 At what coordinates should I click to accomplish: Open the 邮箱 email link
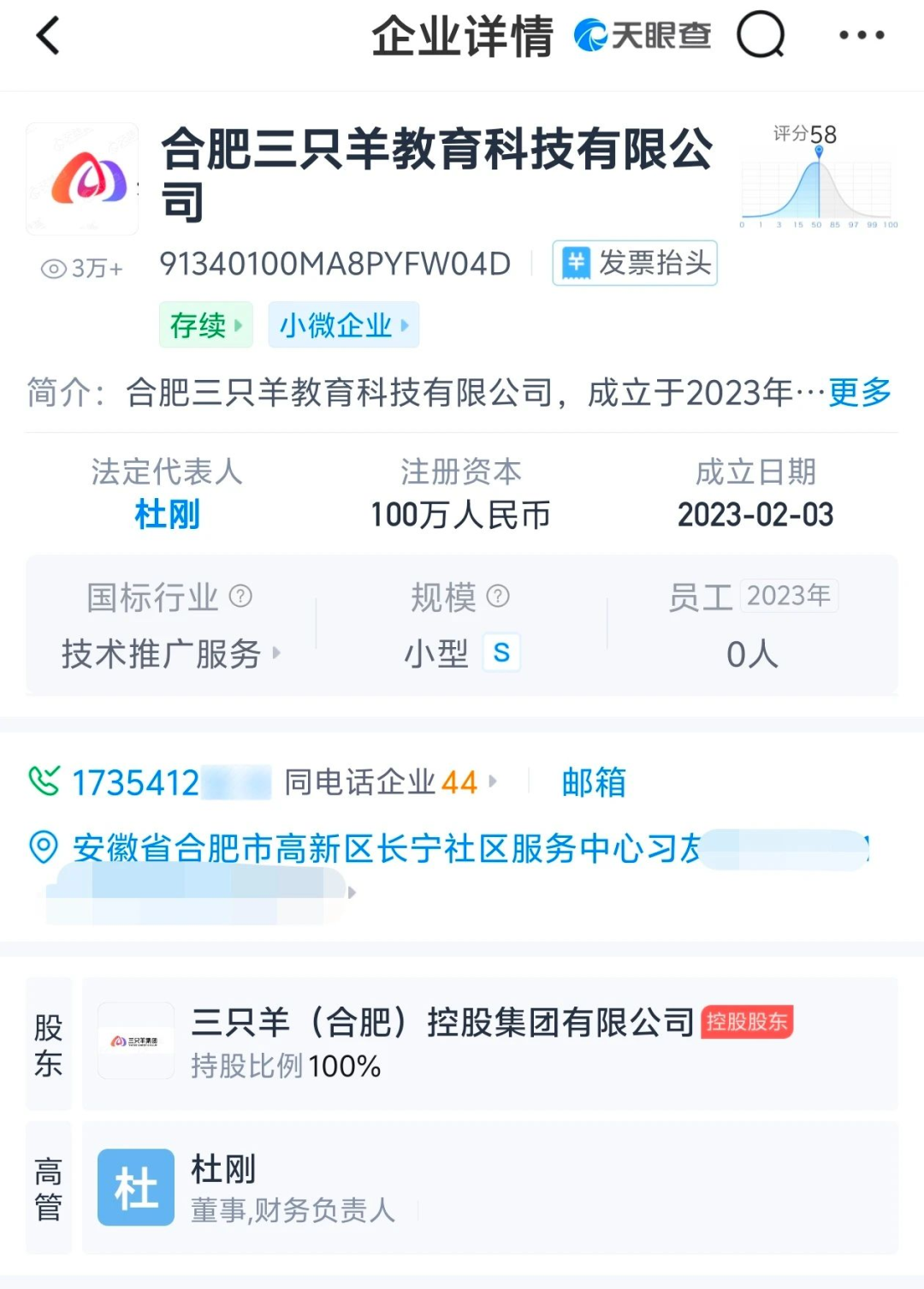[594, 782]
